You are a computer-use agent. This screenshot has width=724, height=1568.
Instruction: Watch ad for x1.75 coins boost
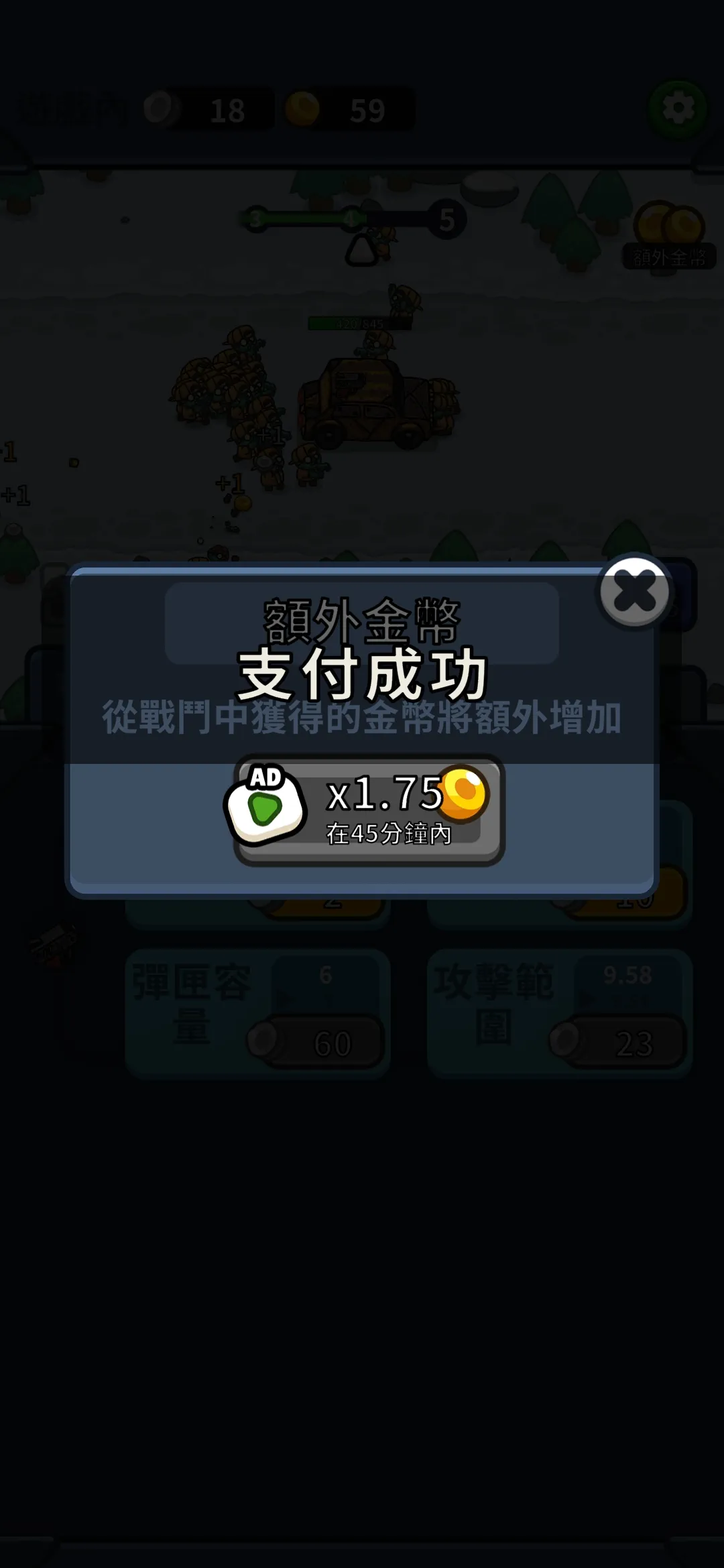[368, 810]
